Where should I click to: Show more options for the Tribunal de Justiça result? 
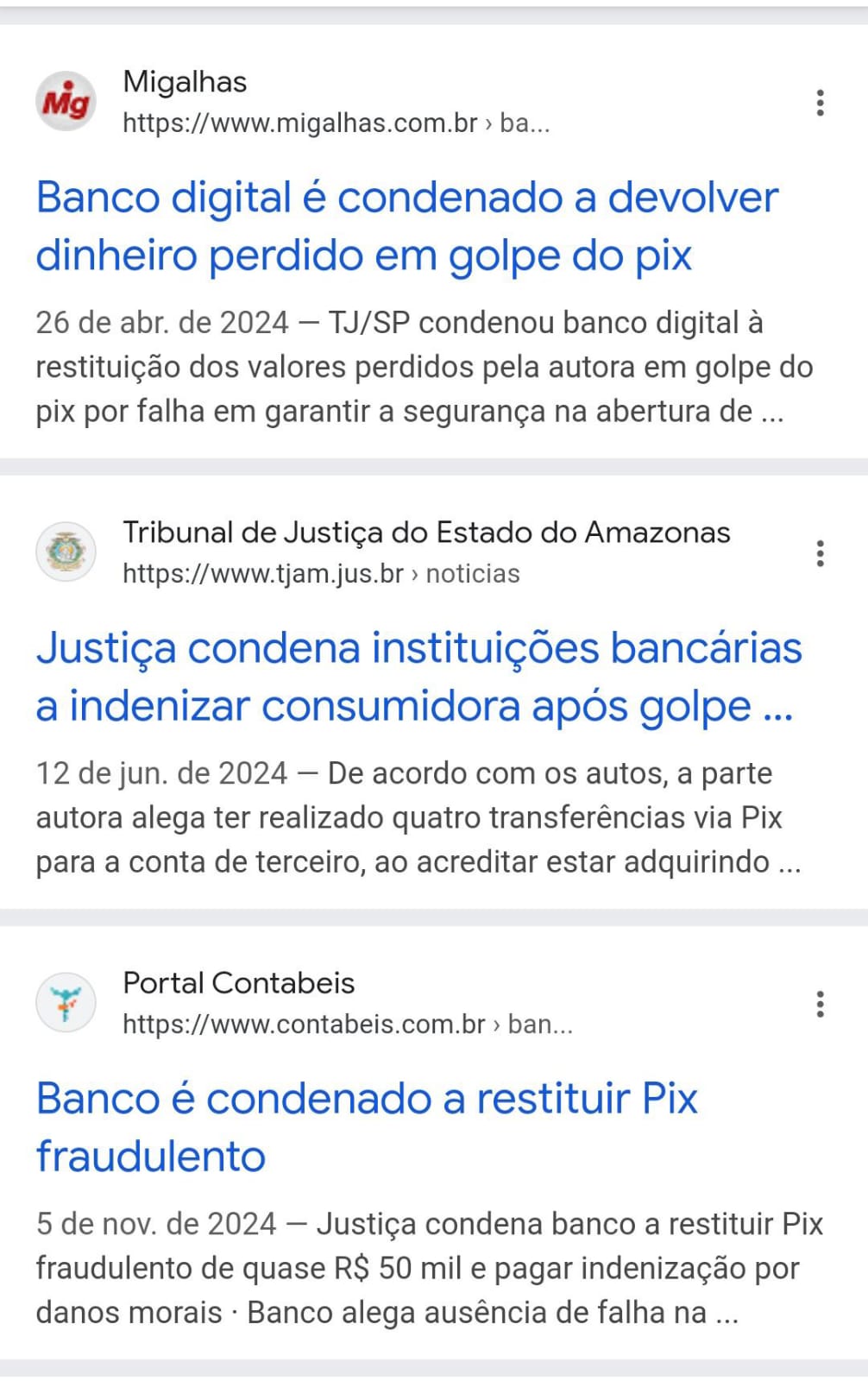pos(820,553)
